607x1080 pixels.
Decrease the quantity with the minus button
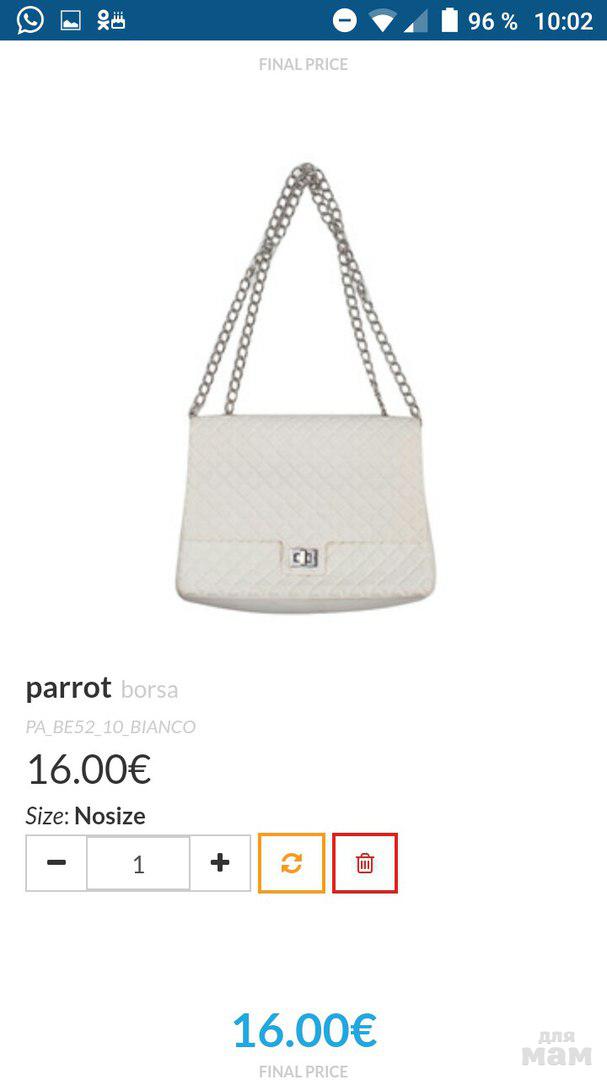tap(57, 863)
